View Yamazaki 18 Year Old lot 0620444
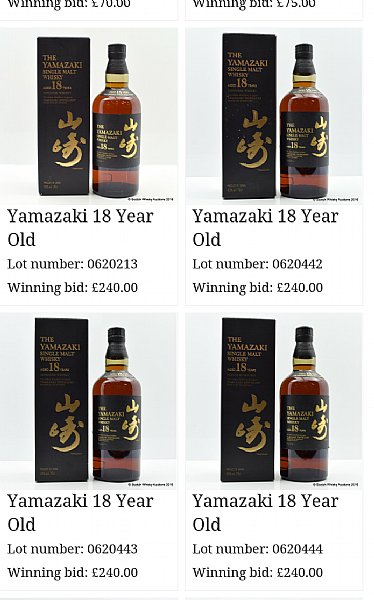This screenshot has height=600, width=374. [265, 512]
